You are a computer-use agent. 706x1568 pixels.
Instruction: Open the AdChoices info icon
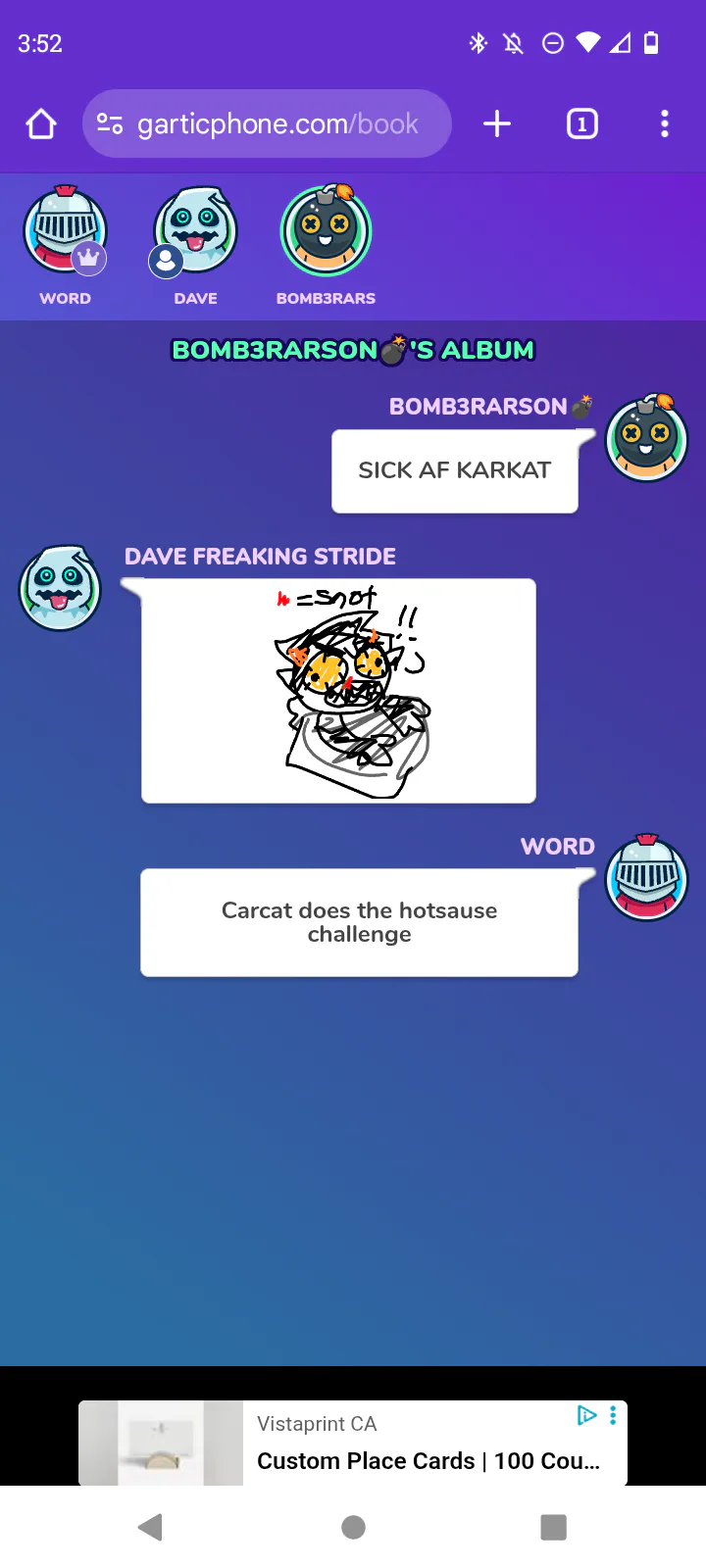tap(586, 1415)
